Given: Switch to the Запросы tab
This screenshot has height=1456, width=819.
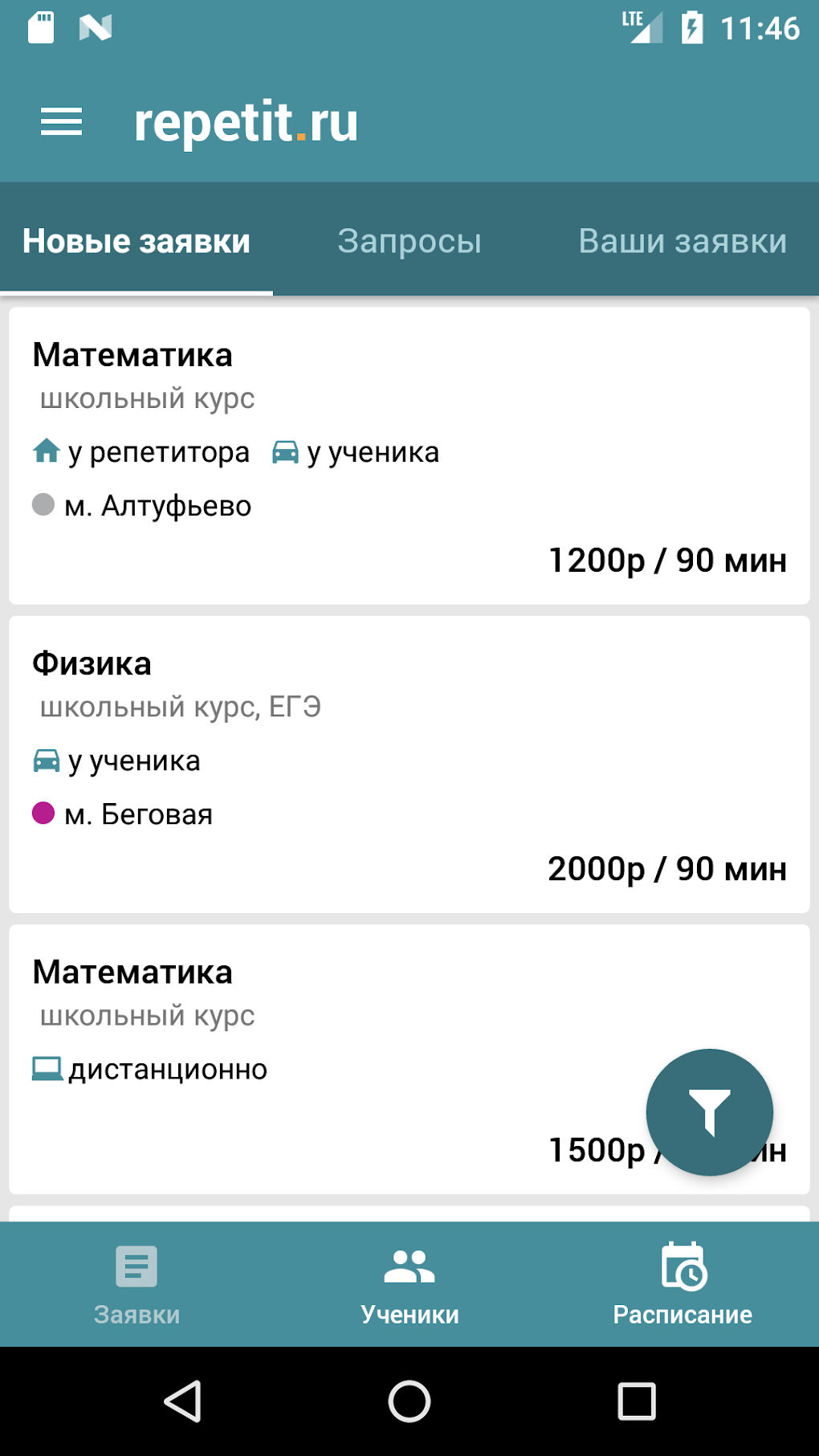Looking at the screenshot, I should [x=409, y=240].
